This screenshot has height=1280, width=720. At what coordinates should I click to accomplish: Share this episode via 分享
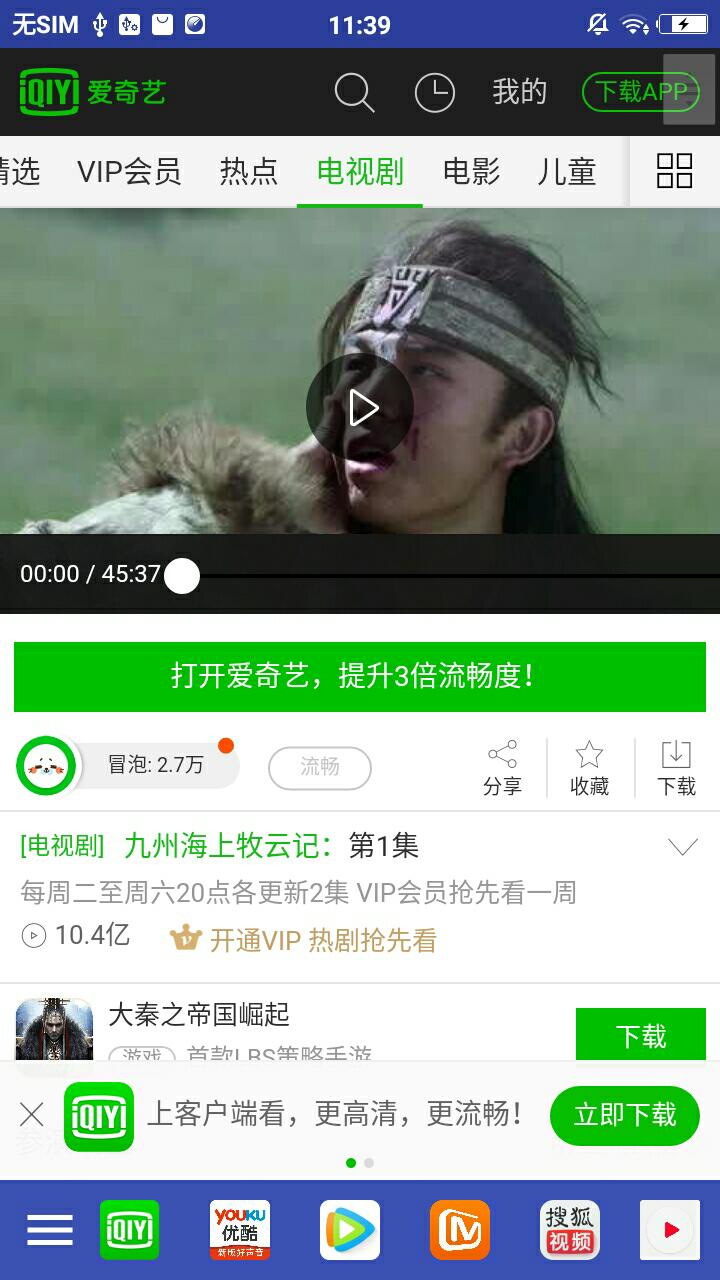click(x=502, y=768)
